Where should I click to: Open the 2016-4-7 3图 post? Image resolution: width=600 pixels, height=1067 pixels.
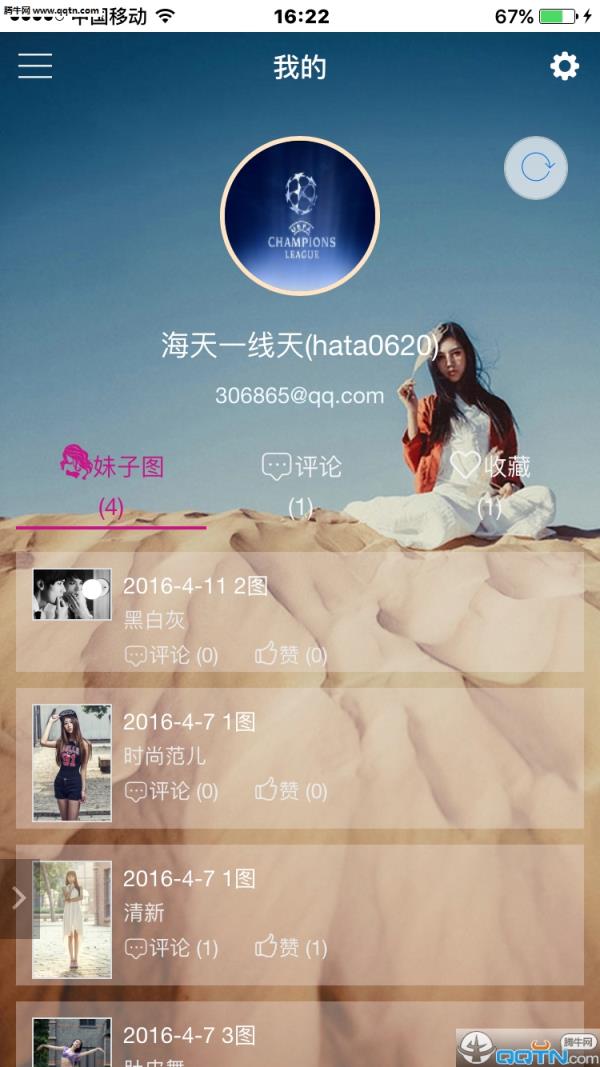click(300, 1035)
